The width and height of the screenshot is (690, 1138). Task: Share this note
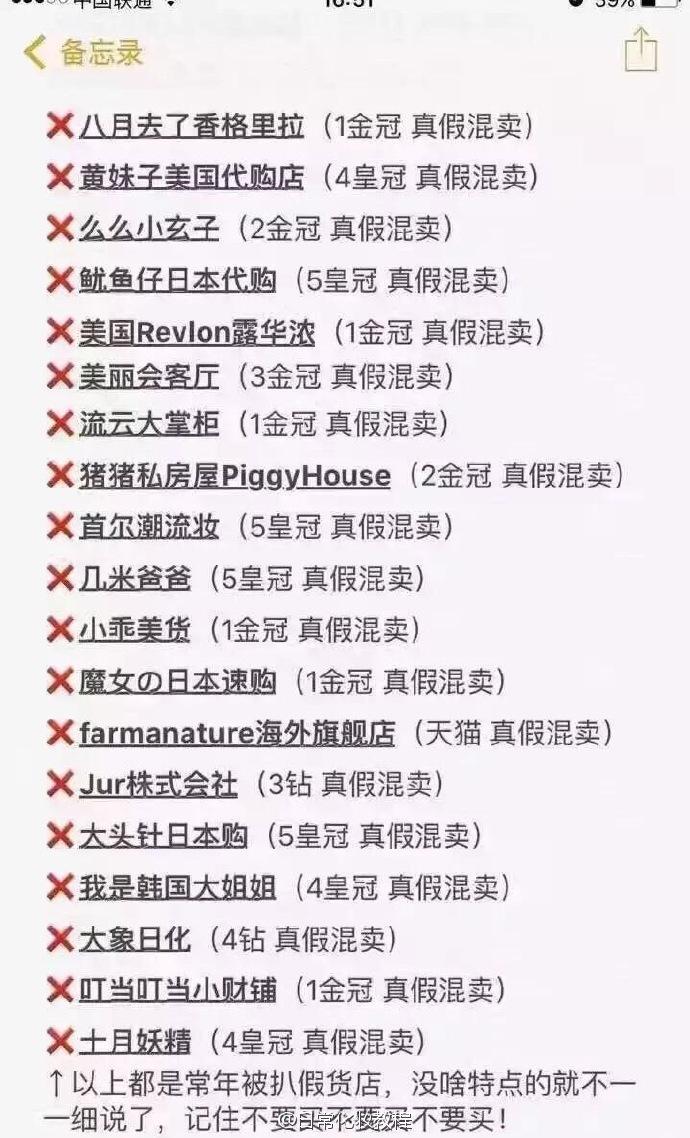[x=640, y=49]
